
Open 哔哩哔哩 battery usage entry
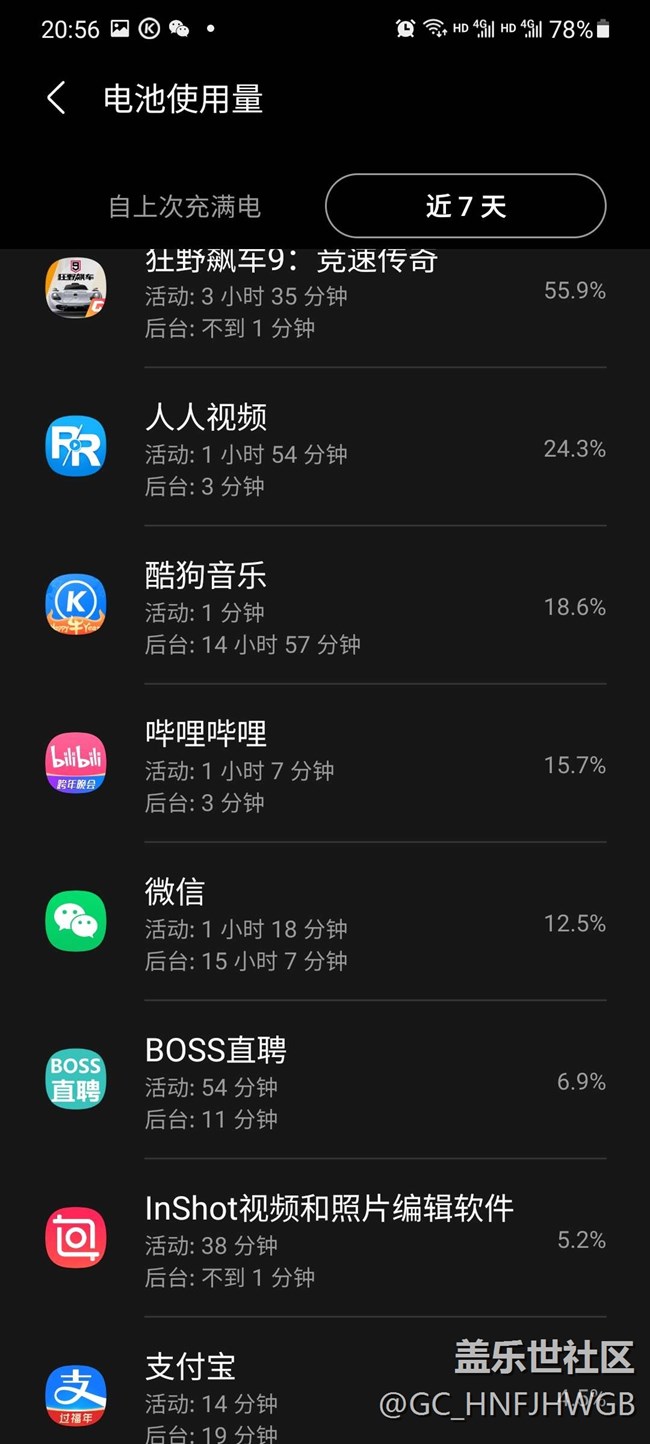325,764
